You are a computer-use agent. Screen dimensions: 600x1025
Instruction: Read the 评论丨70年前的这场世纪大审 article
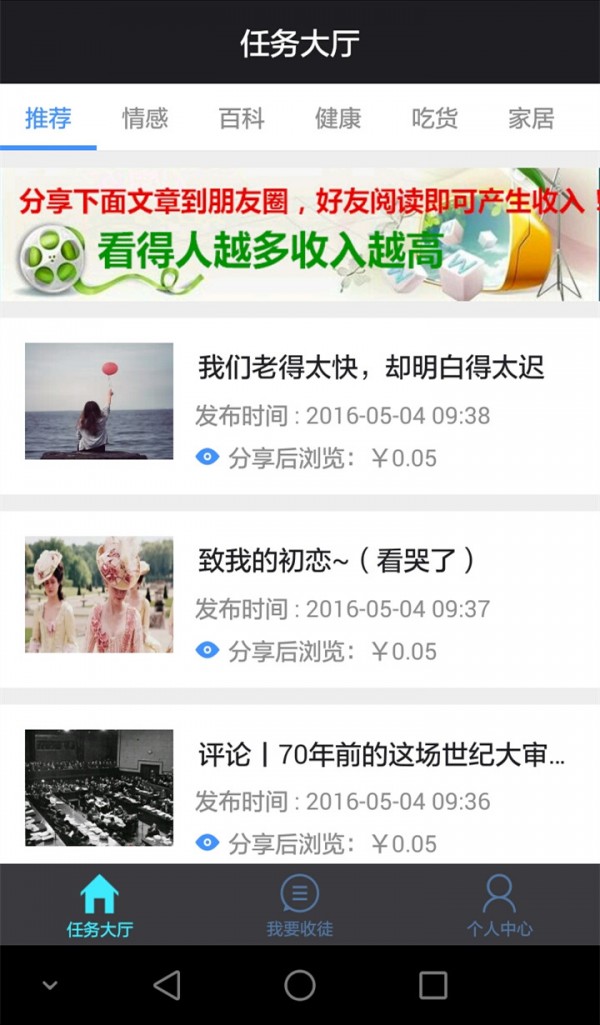pyautogui.click(x=381, y=754)
